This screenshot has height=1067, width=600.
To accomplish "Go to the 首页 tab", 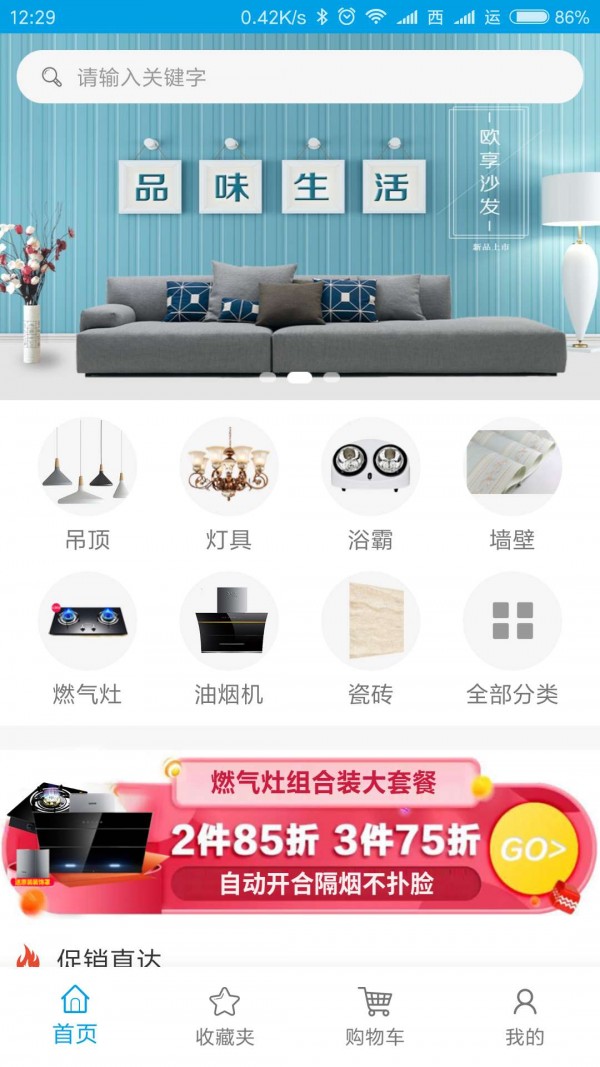I will 75,1014.
